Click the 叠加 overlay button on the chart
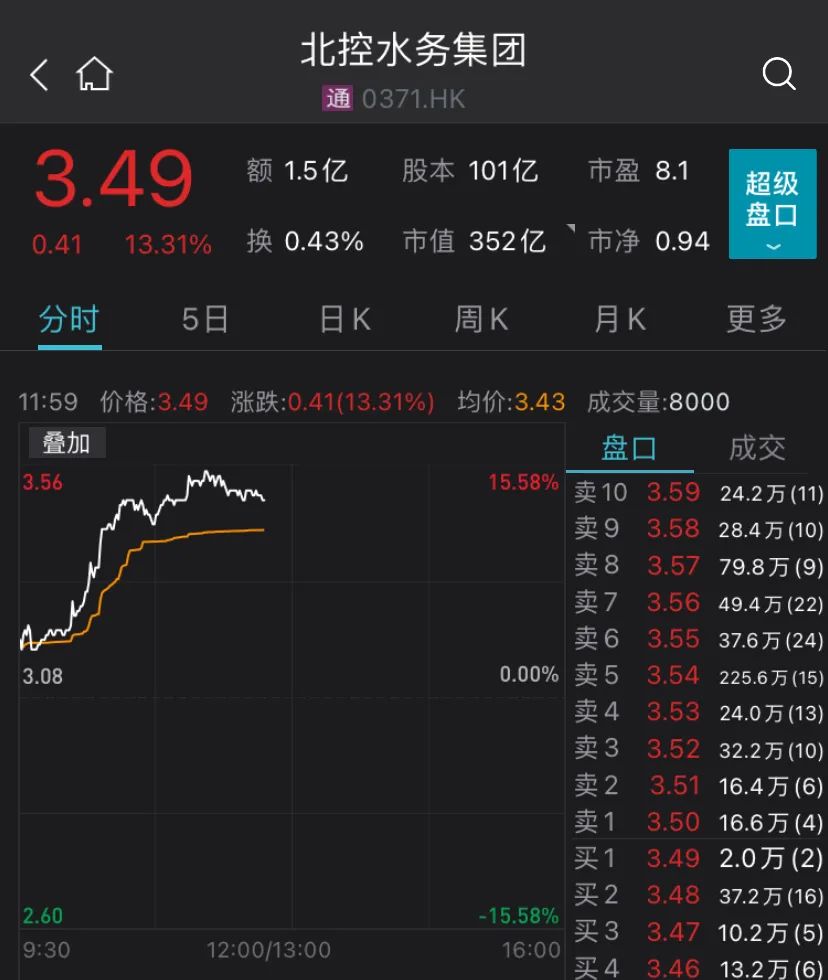The image size is (828, 980). [66, 443]
